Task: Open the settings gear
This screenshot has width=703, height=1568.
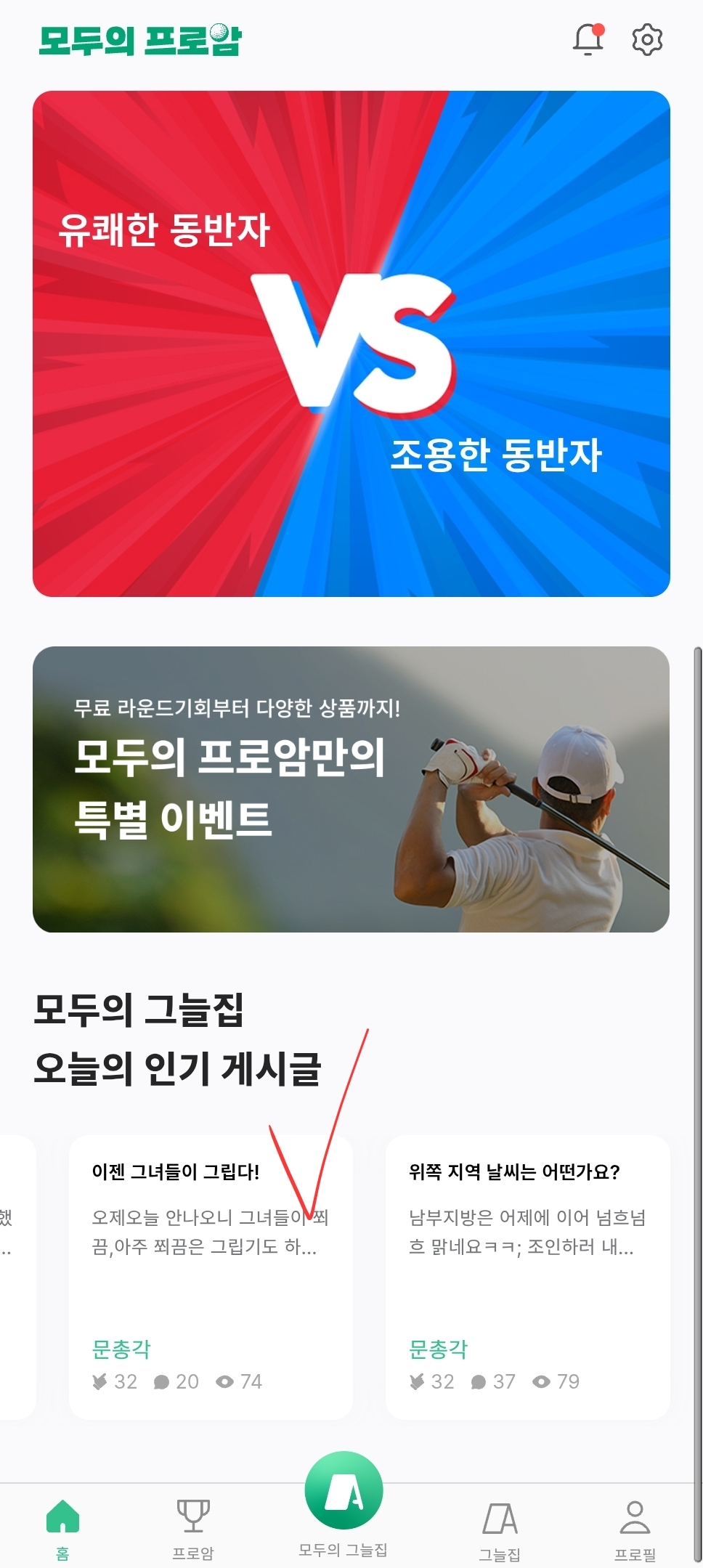Action: click(x=646, y=40)
